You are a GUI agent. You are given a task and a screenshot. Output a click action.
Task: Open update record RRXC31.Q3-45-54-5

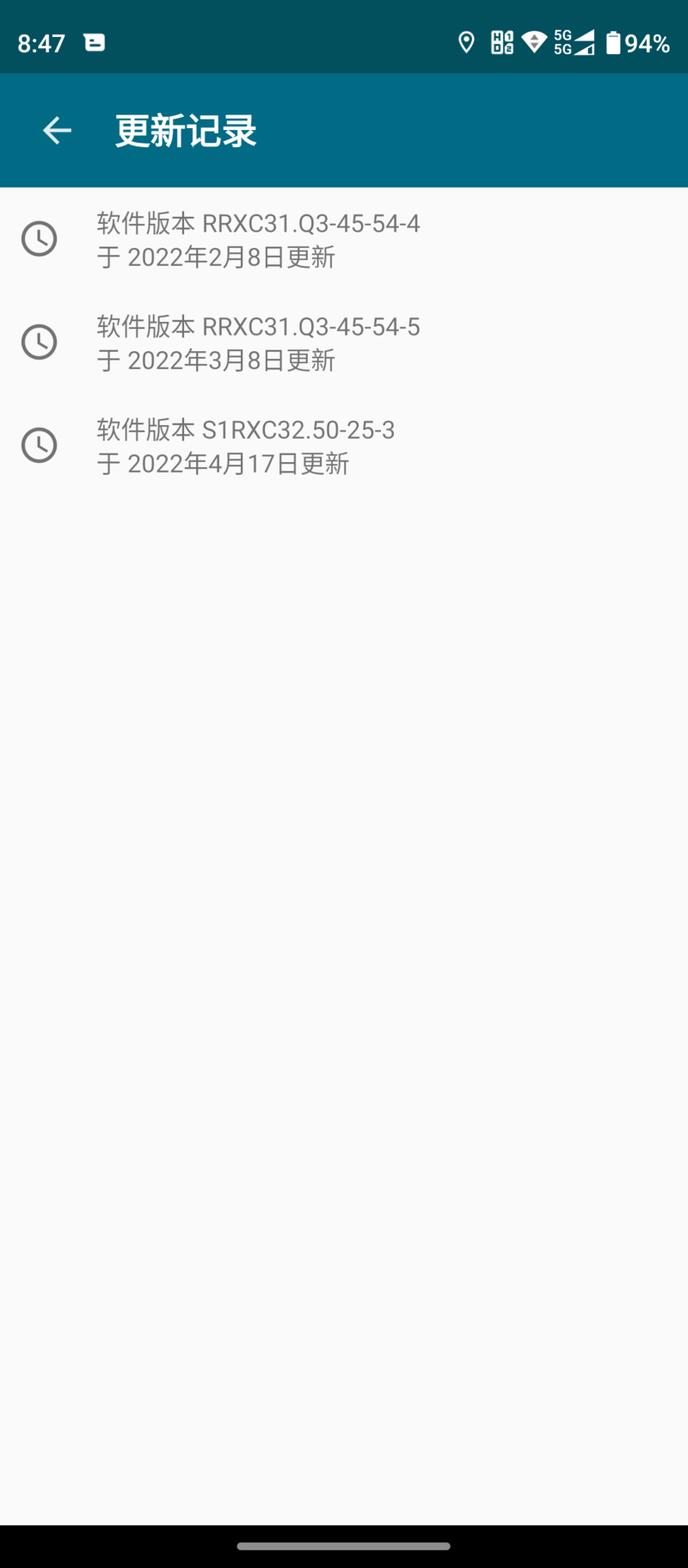[344, 343]
